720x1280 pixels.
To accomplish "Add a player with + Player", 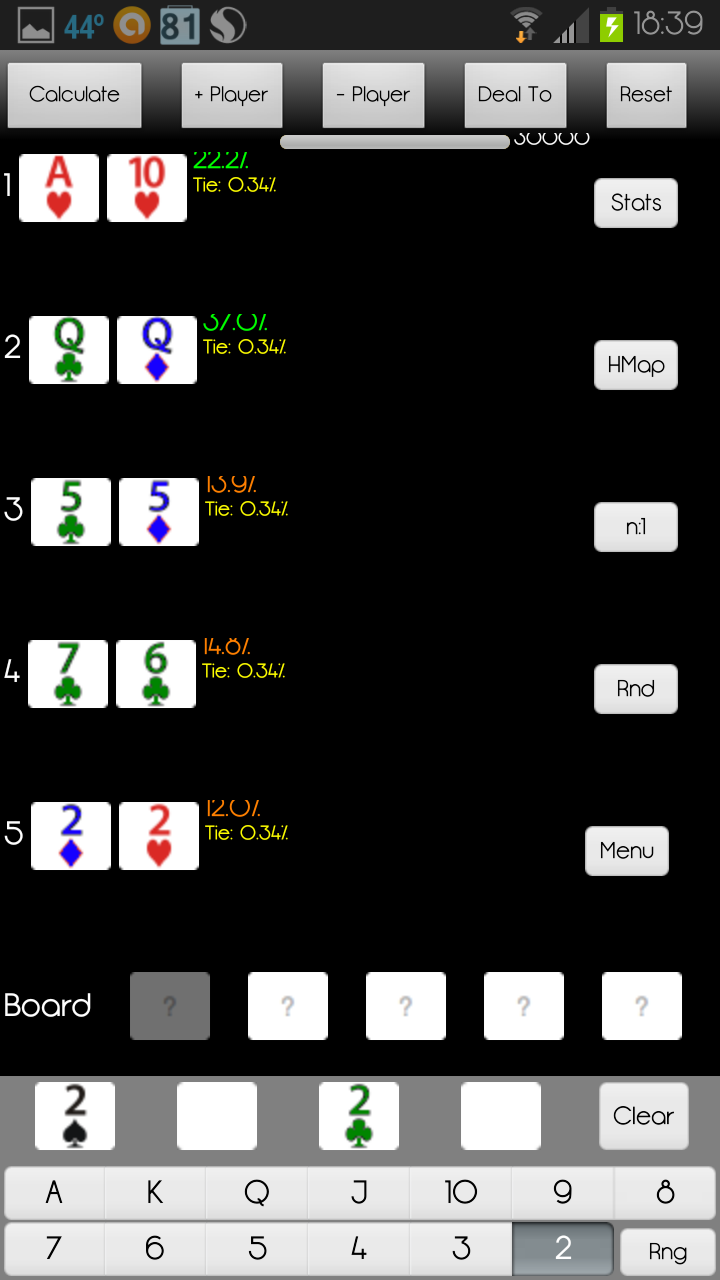I will click(x=231, y=95).
